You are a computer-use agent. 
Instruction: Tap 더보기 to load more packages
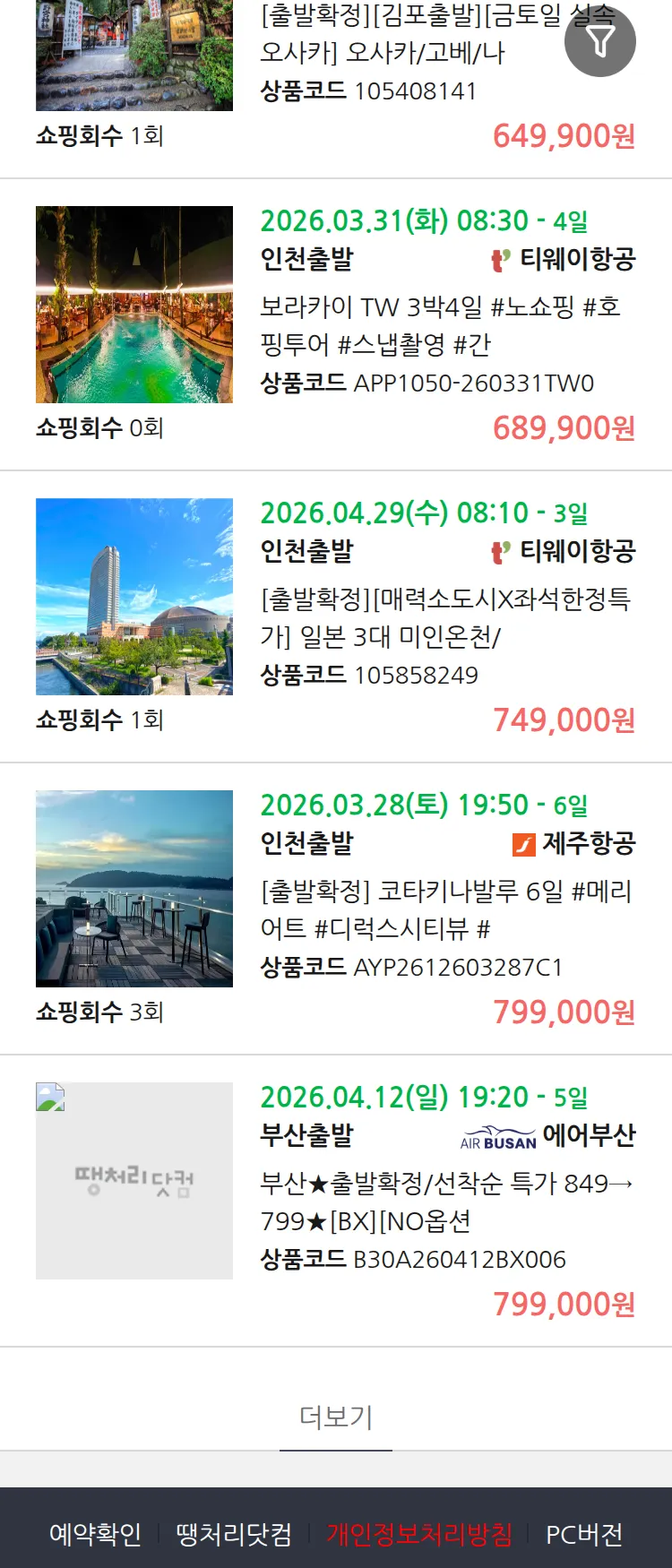[x=336, y=1417]
